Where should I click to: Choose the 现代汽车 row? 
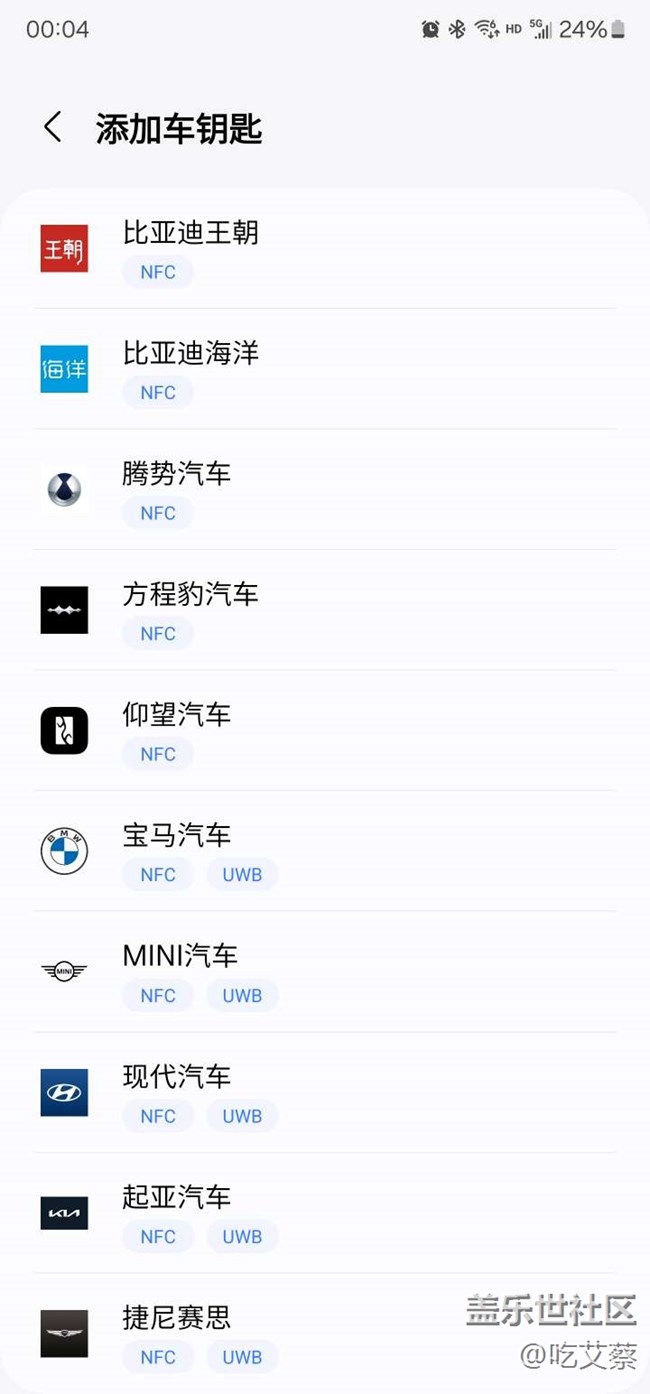tap(325, 1092)
